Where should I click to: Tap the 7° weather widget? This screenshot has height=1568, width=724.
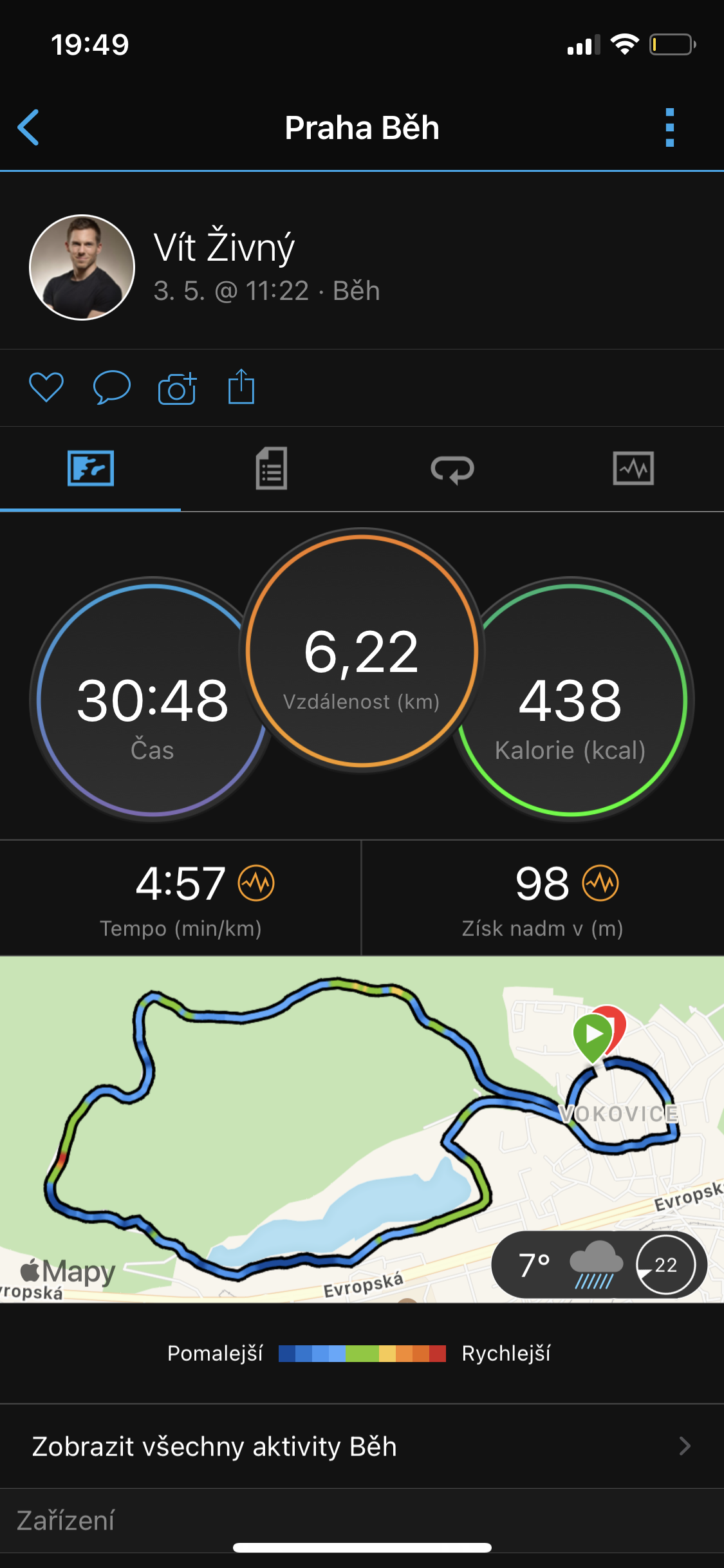point(599,1264)
